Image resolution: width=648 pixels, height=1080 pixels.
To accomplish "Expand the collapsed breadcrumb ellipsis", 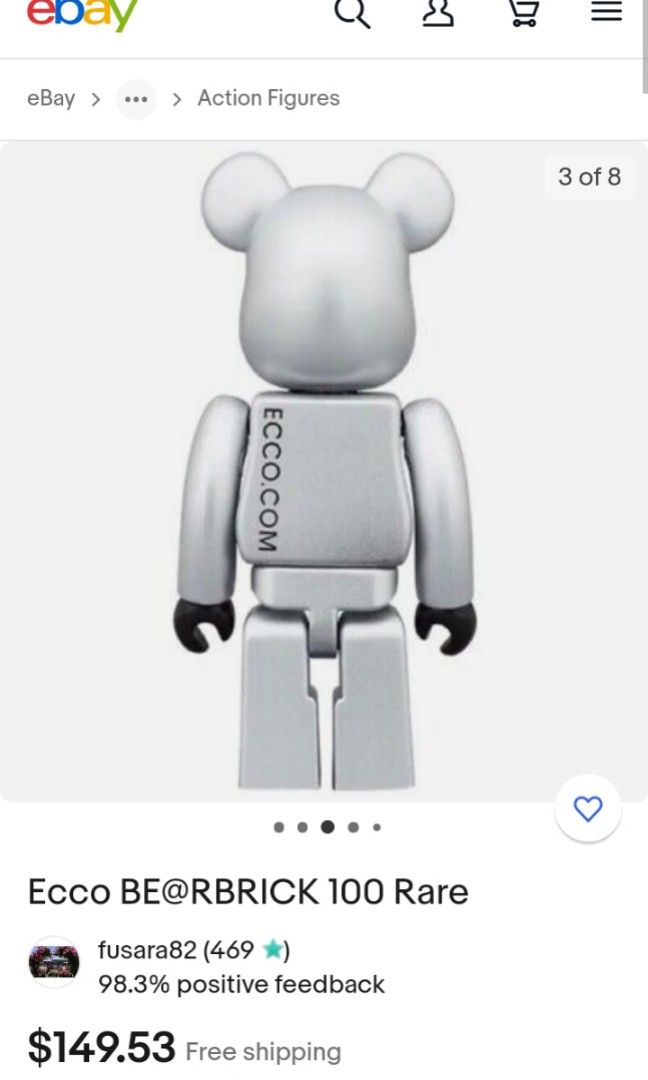I will (136, 99).
